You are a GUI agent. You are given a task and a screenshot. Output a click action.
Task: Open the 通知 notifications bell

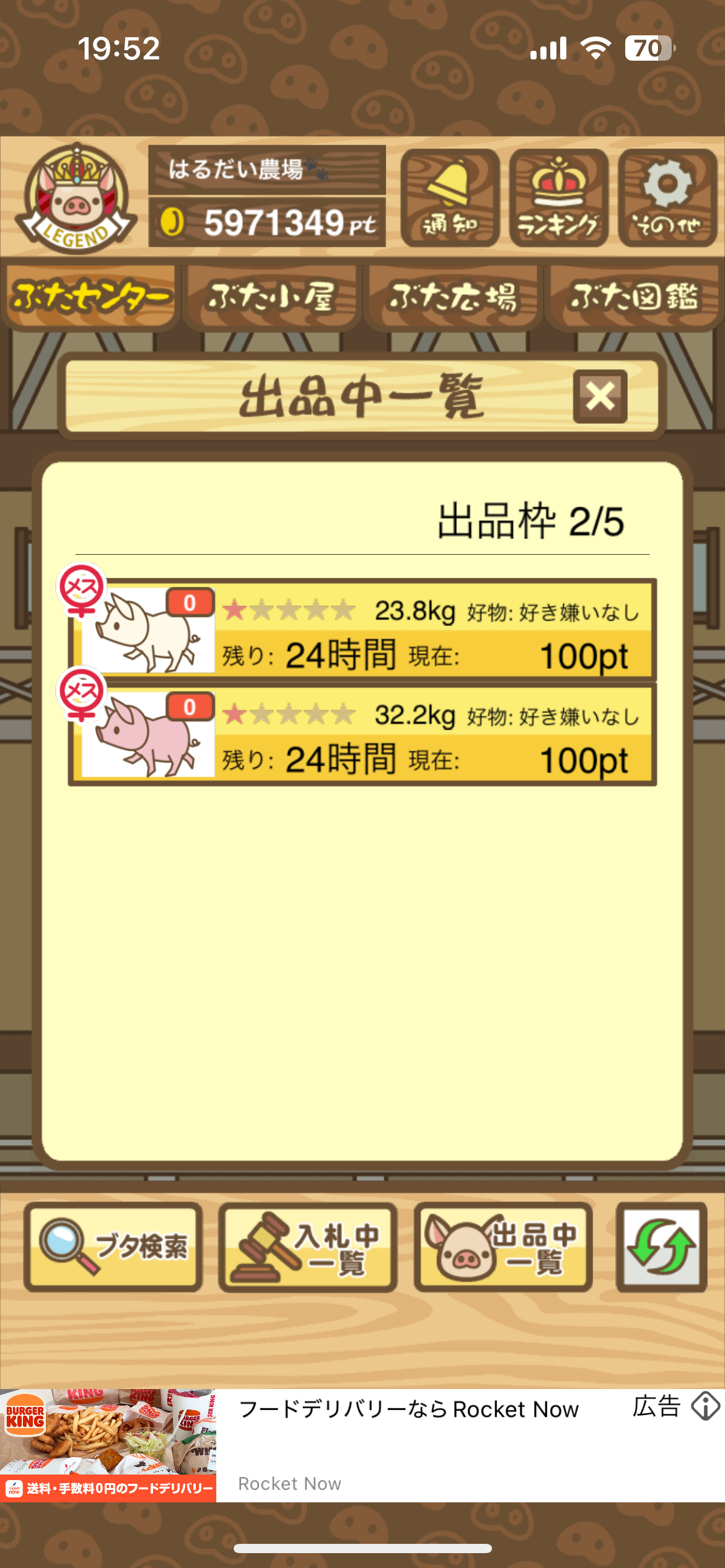450,198
